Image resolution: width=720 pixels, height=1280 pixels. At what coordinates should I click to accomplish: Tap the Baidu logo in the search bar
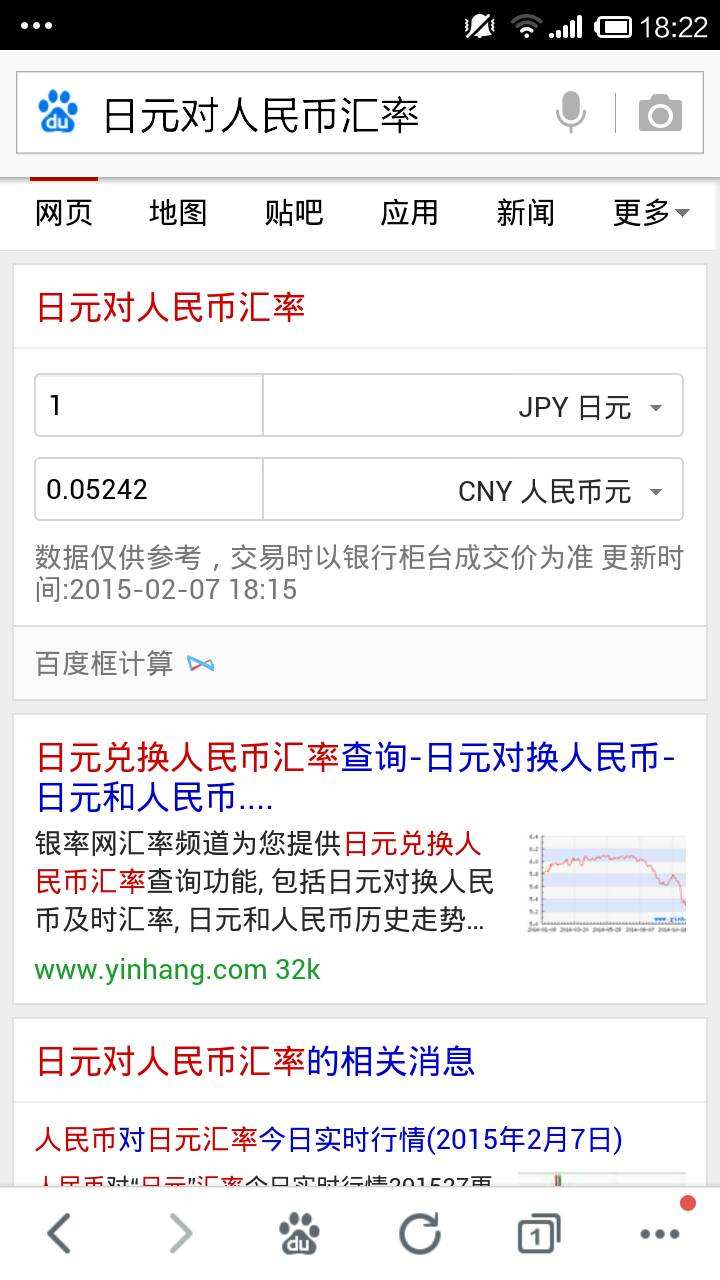click(57, 110)
